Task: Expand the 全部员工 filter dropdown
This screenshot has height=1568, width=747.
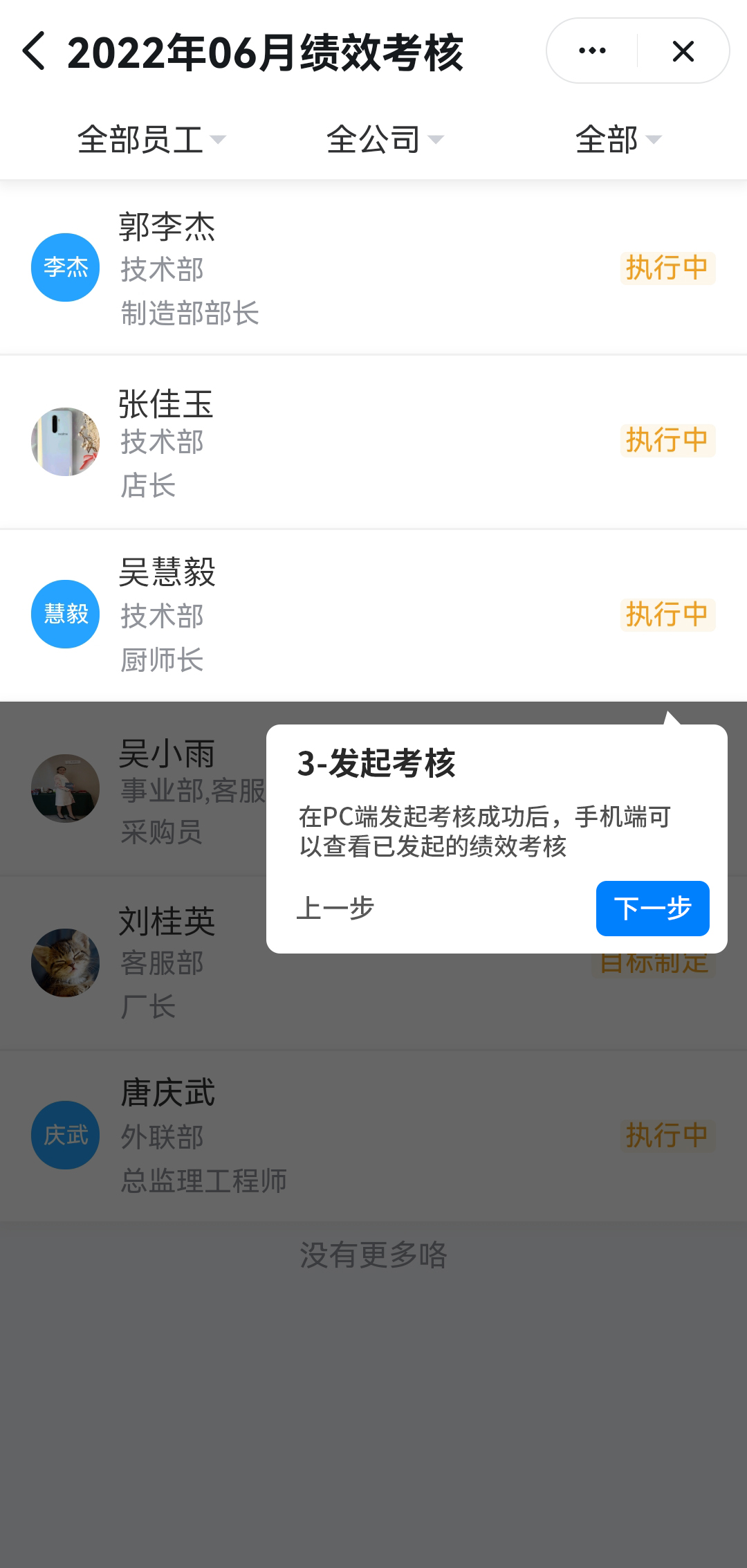Action: pos(151,140)
